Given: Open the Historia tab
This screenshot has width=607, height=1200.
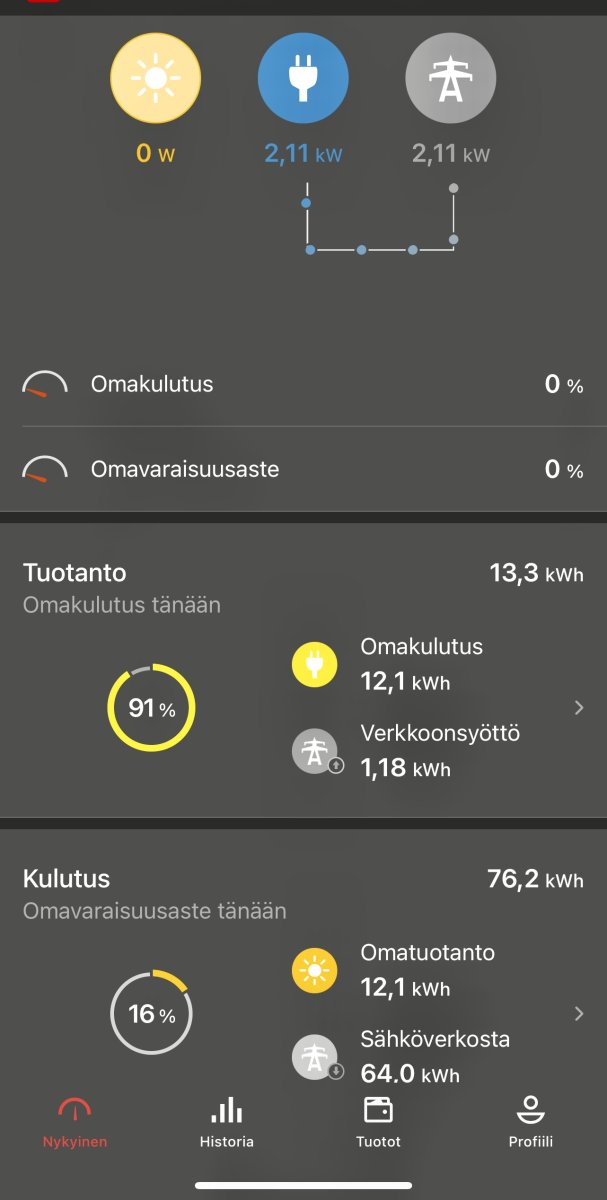Looking at the screenshot, I should tap(227, 1121).
